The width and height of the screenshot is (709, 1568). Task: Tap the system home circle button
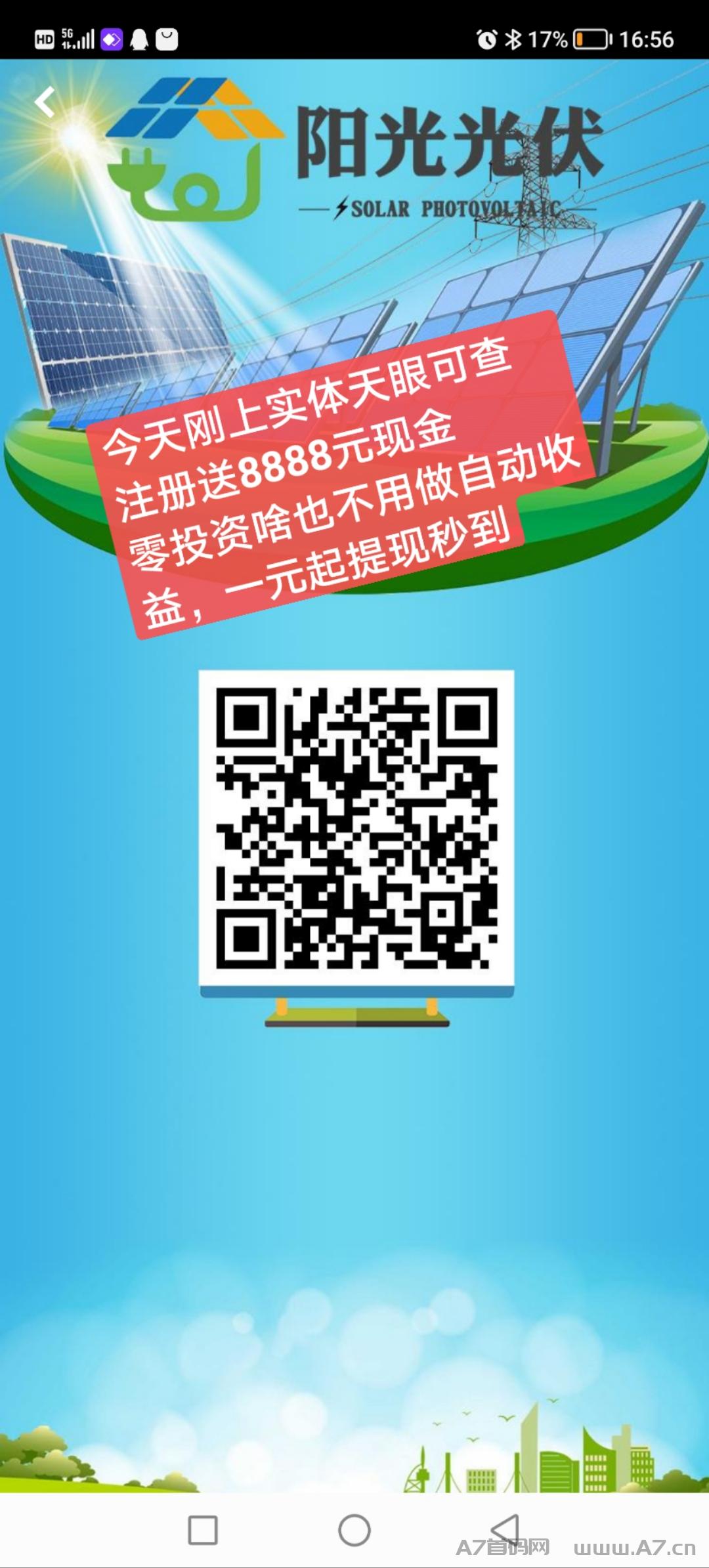coord(354,1530)
